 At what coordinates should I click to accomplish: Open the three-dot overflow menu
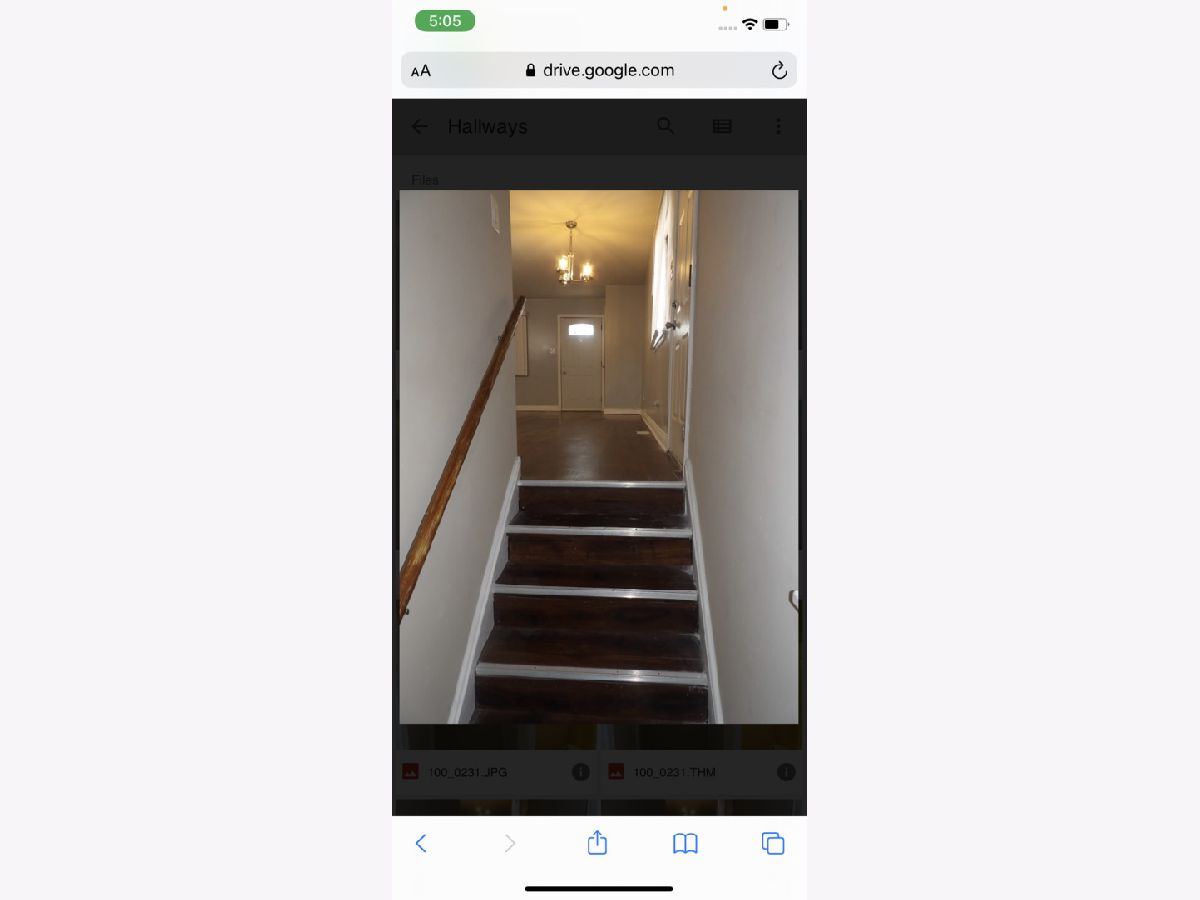778,126
